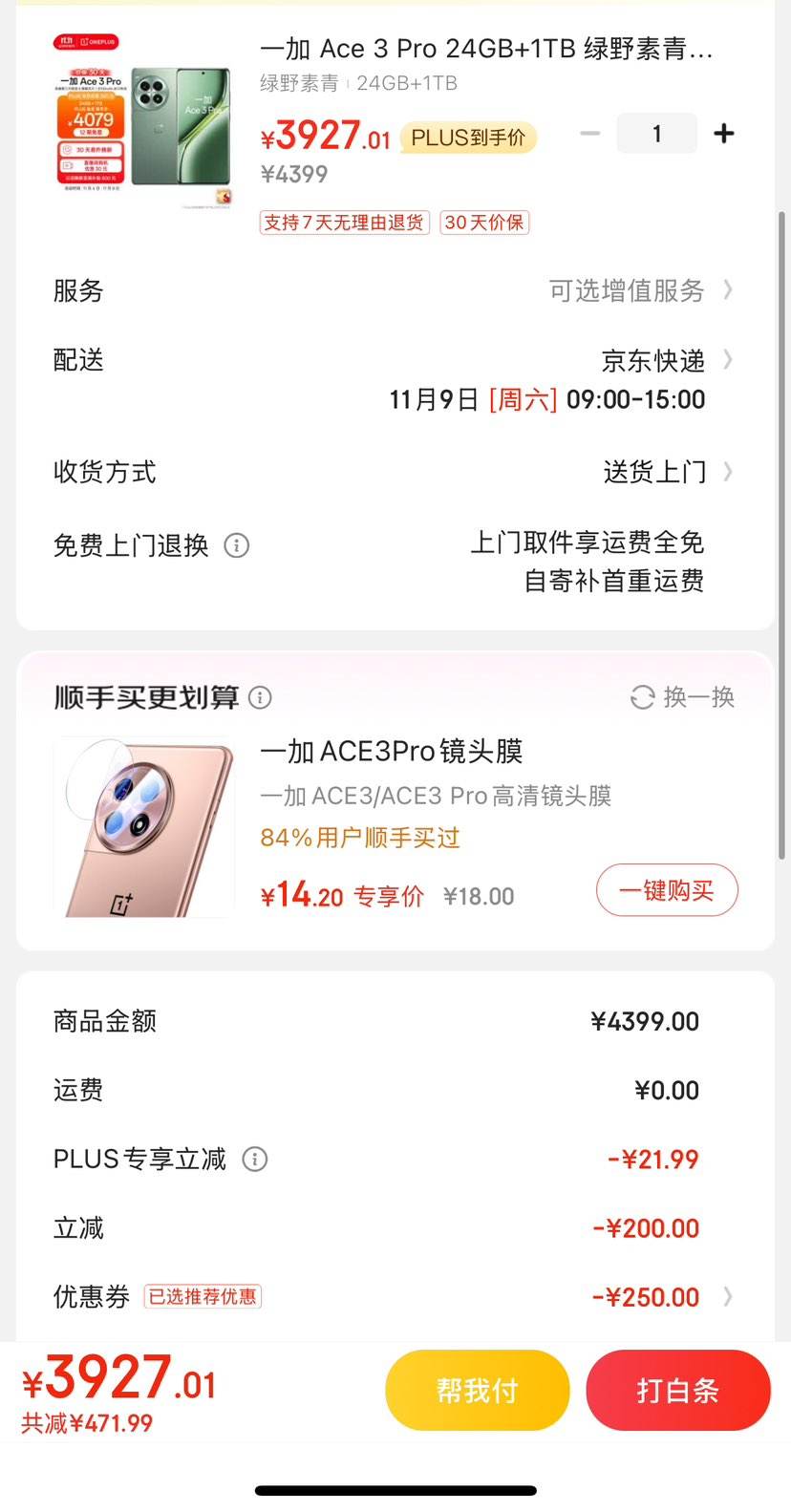
Task: Open 送货上门 receiving method options
Action: (655, 472)
